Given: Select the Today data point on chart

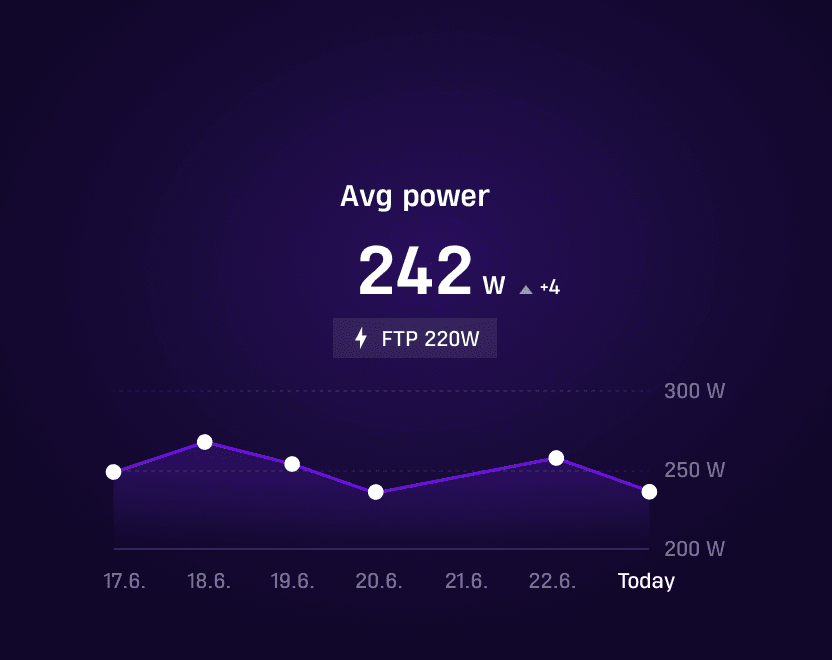Looking at the screenshot, I should [649, 492].
